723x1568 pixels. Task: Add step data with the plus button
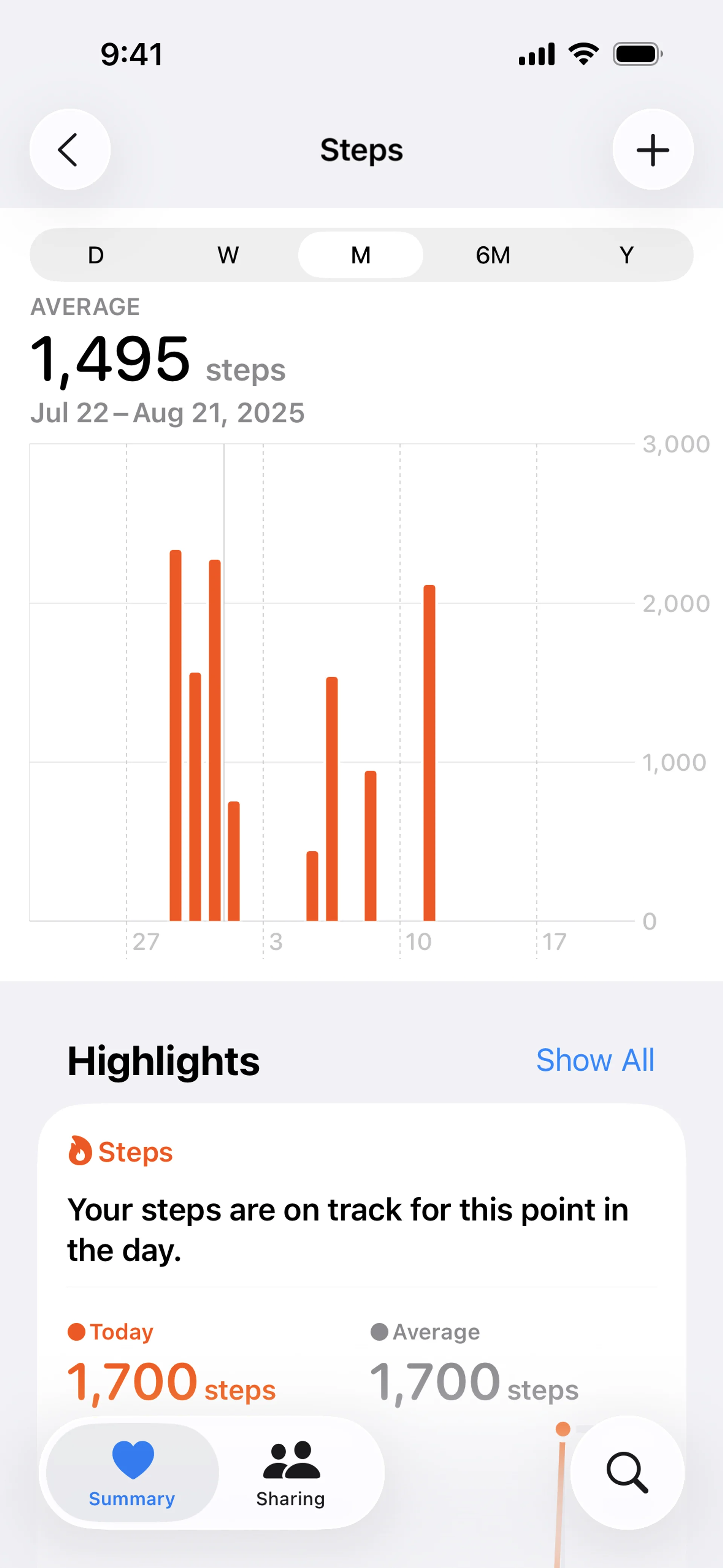[653, 150]
